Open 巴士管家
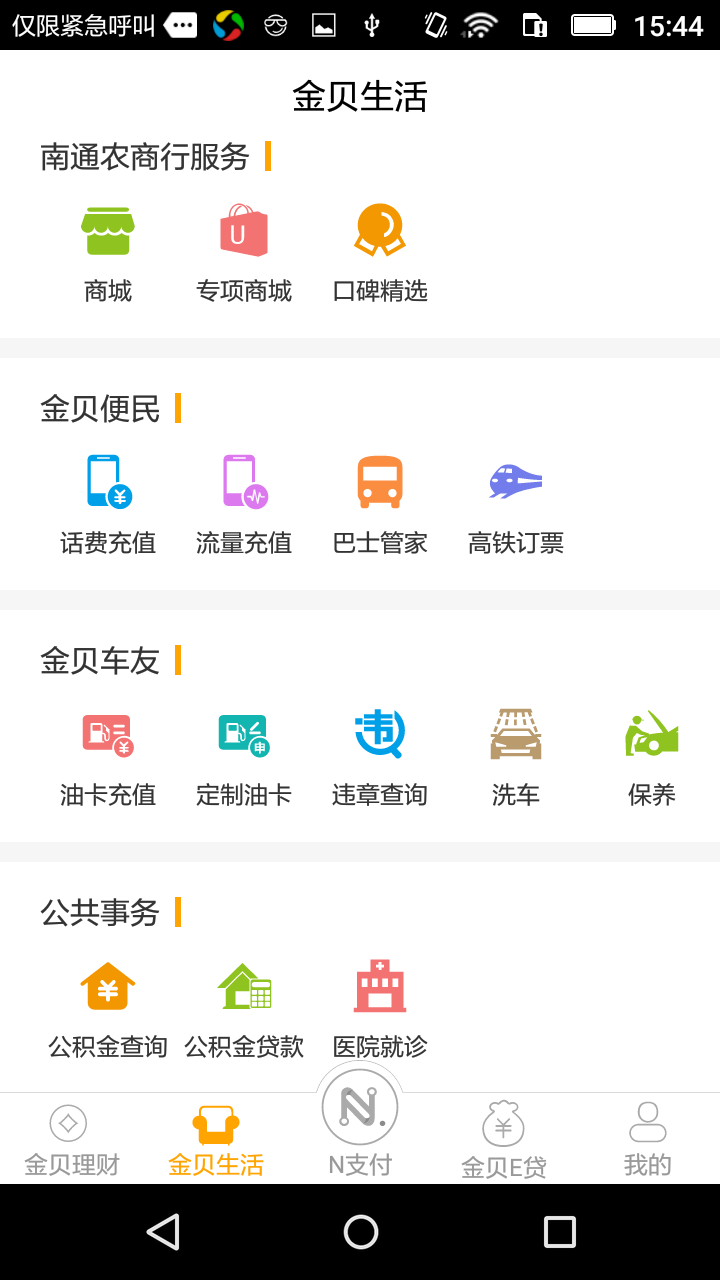The image size is (720, 1280). (380, 506)
